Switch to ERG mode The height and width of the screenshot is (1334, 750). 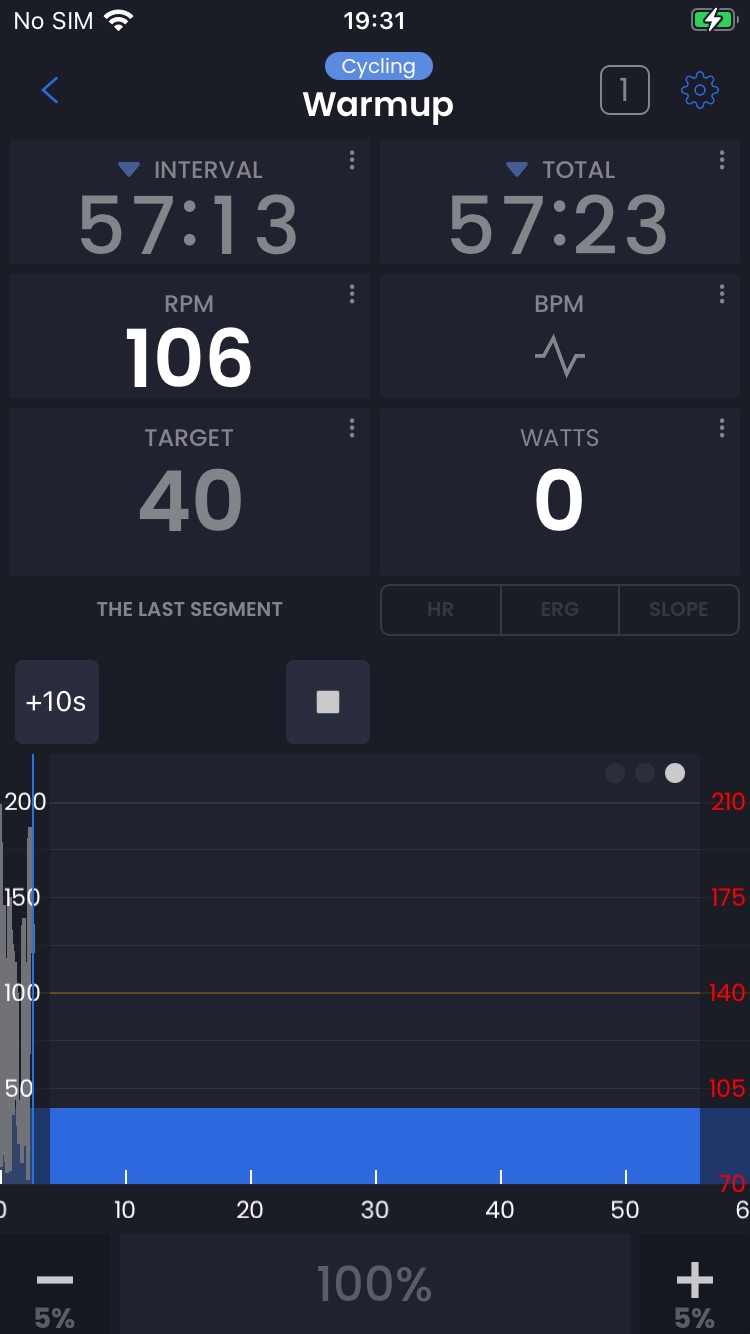tap(560, 609)
